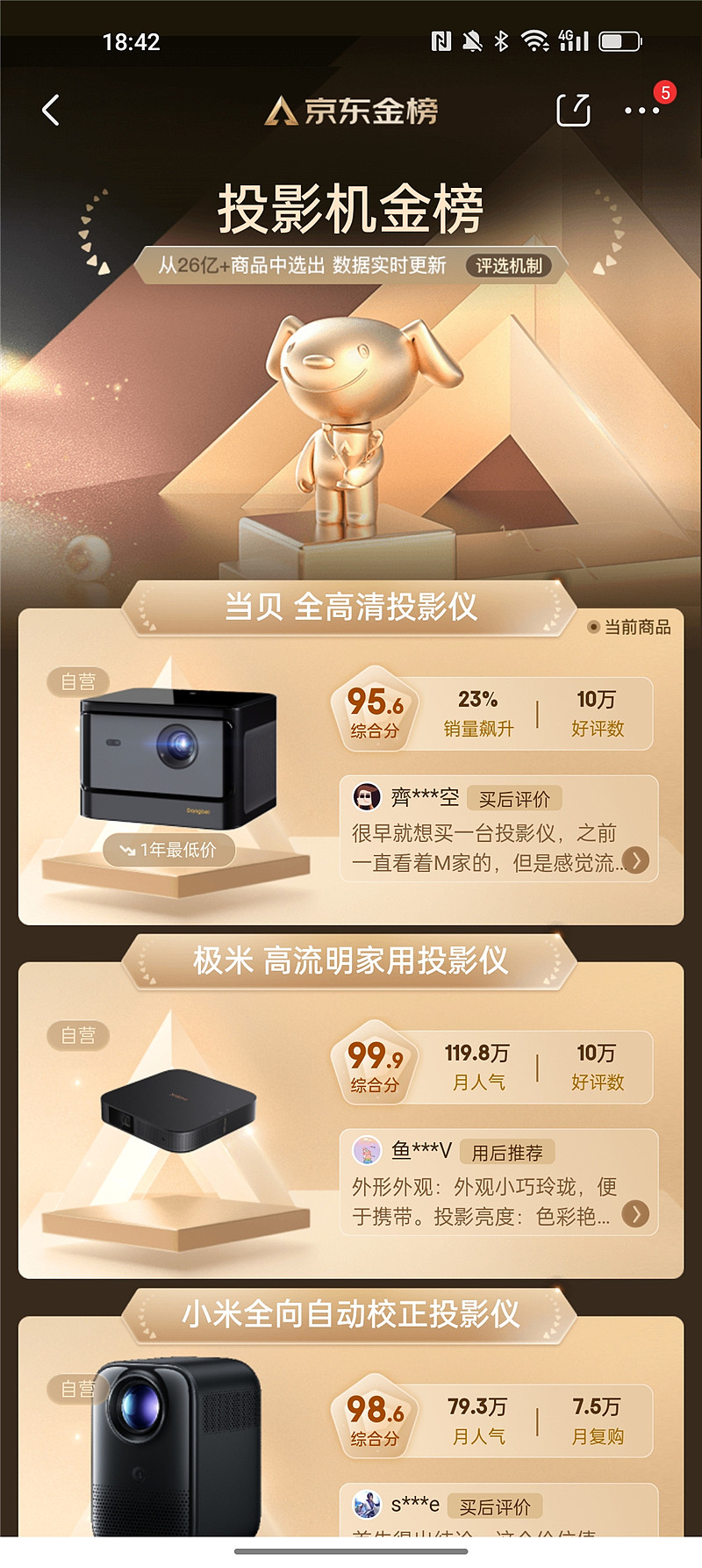Expand 齊***空's review with the arrow
The width and height of the screenshot is (702, 1568).
tap(635, 860)
